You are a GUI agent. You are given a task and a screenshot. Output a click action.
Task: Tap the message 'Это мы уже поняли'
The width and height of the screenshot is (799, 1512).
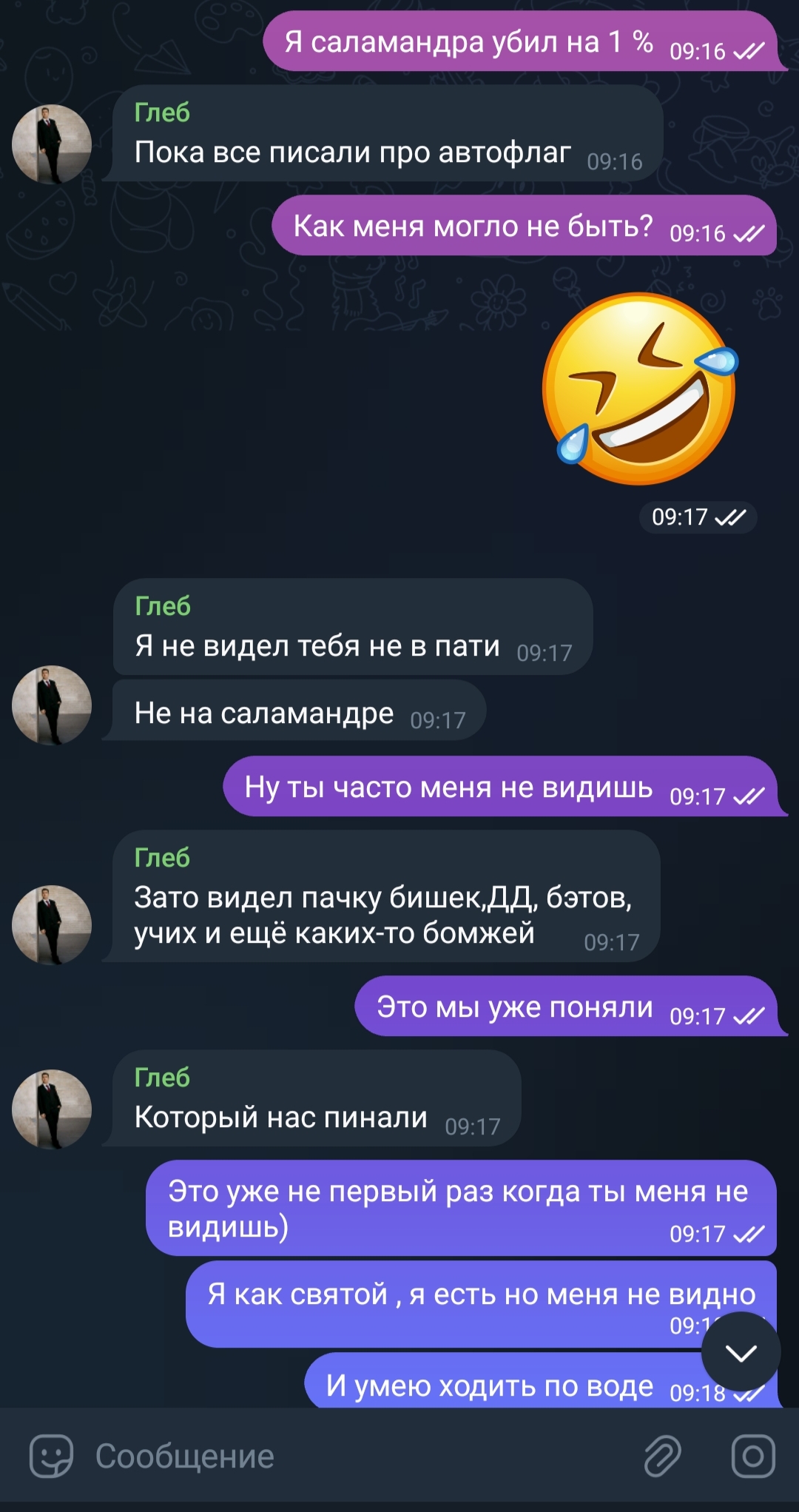click(x=515, y=1007)
